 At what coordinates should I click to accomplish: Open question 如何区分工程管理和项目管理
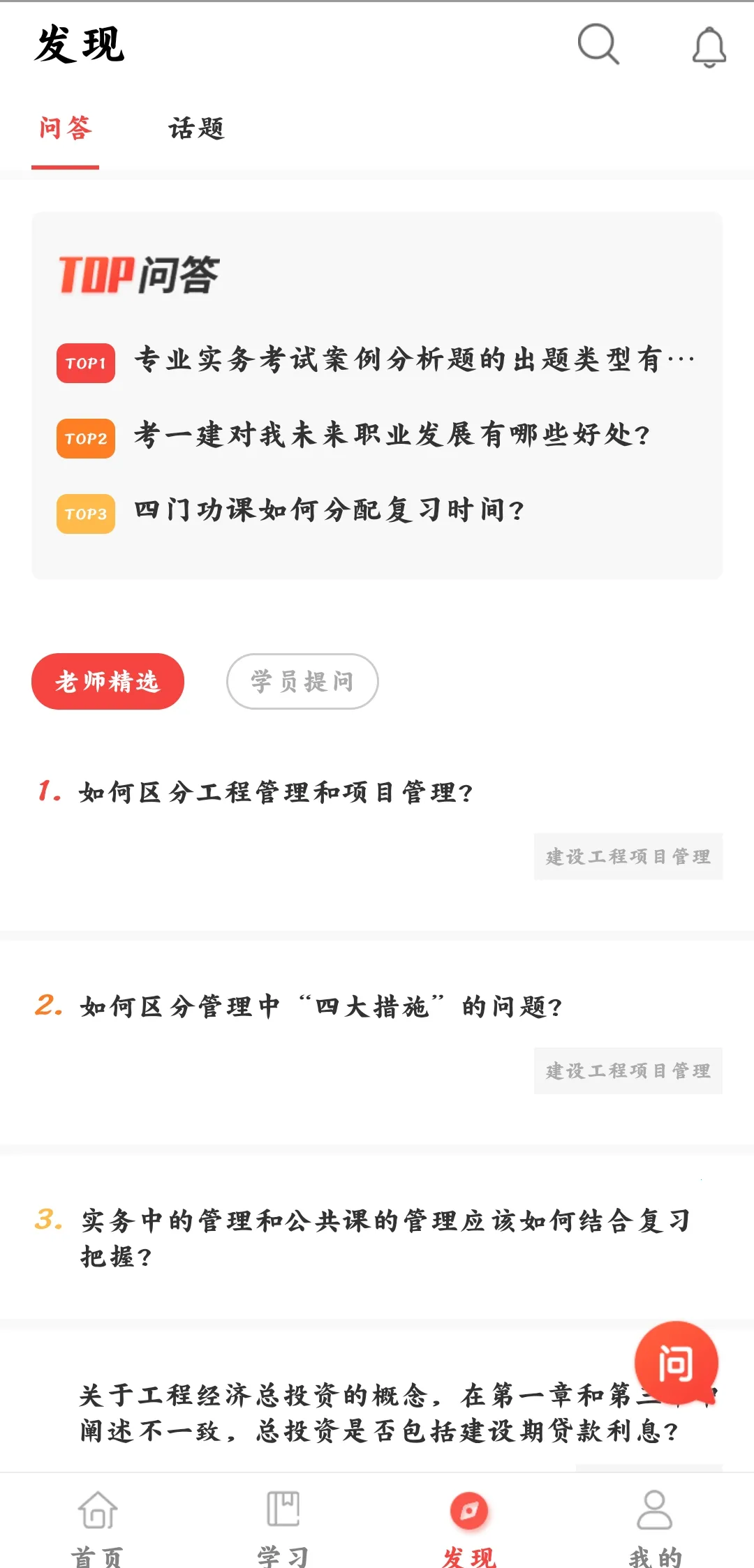pos(276,793)
